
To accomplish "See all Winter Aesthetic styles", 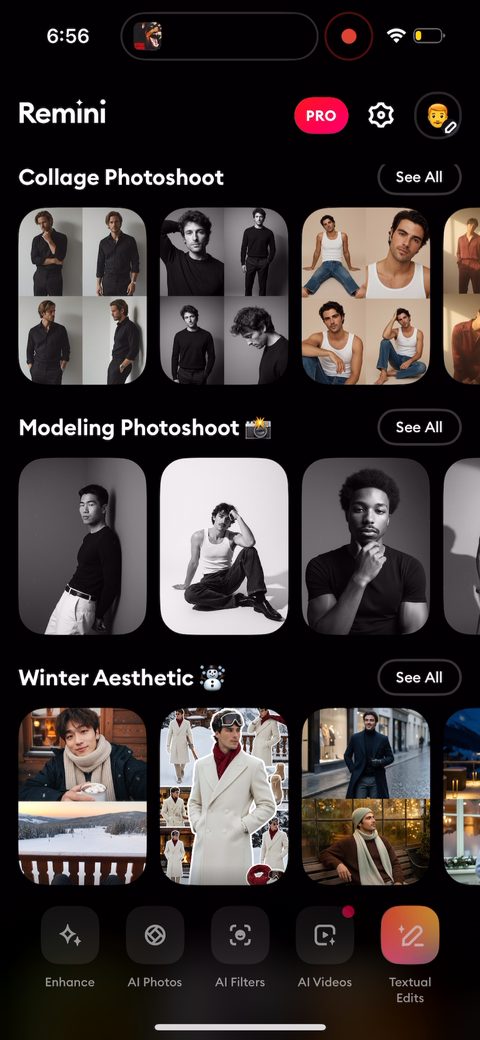I will 419,677.
